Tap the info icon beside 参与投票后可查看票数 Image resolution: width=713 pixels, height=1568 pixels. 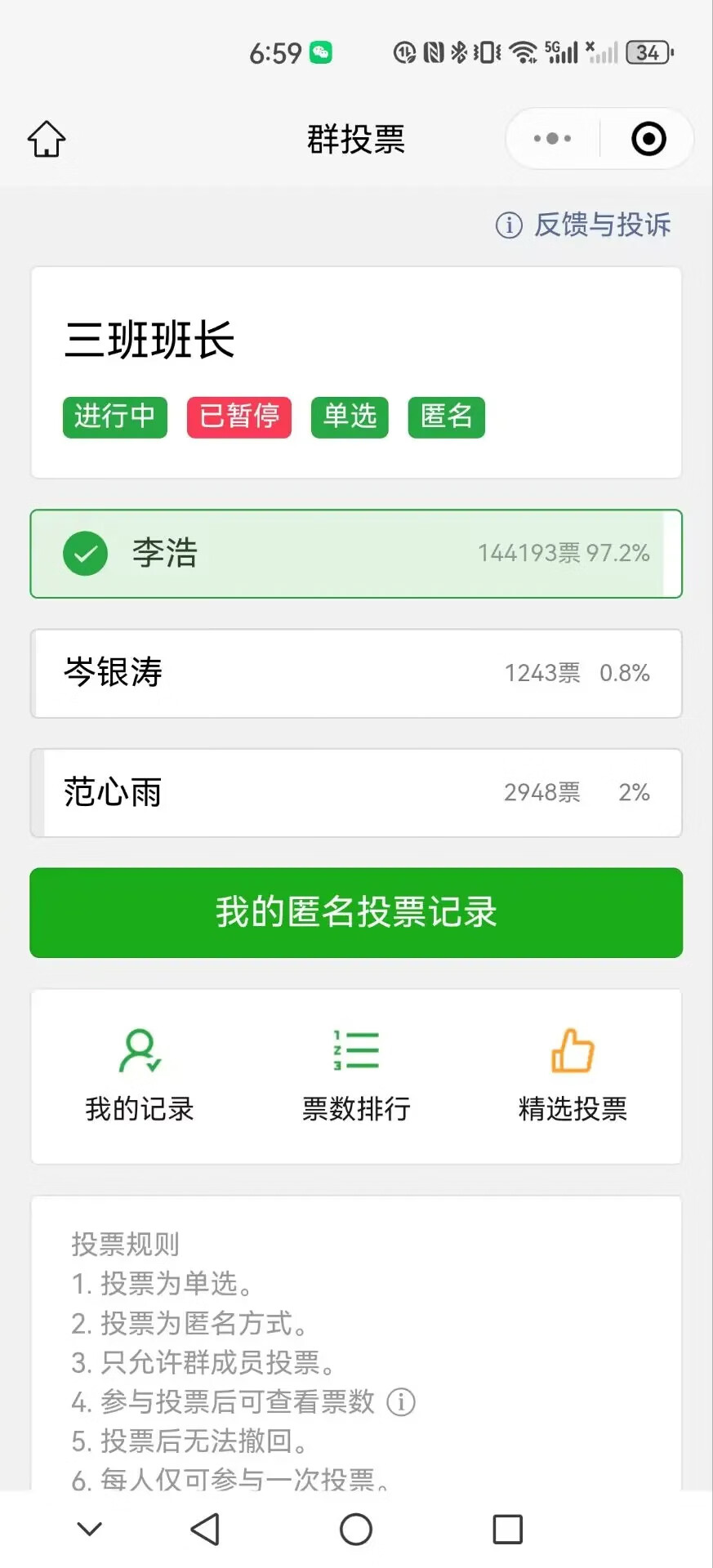click(x=401, y=1402)
